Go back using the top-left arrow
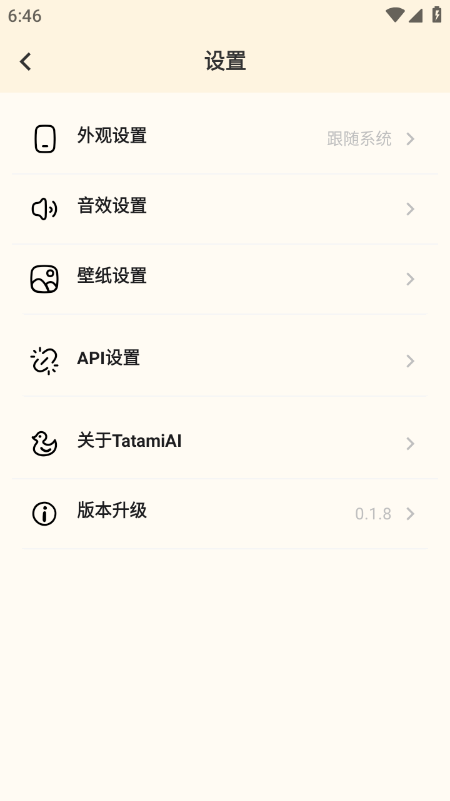This screenshot has height=801, width=450. [x=25, y=62]
